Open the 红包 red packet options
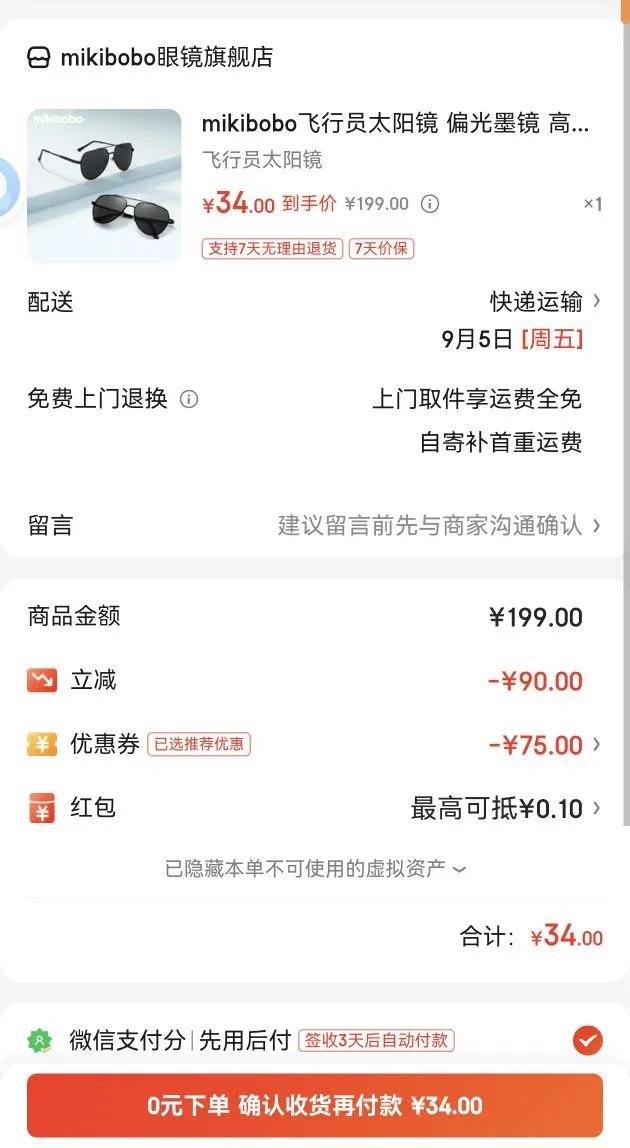630x1148 pixels. 505,808
